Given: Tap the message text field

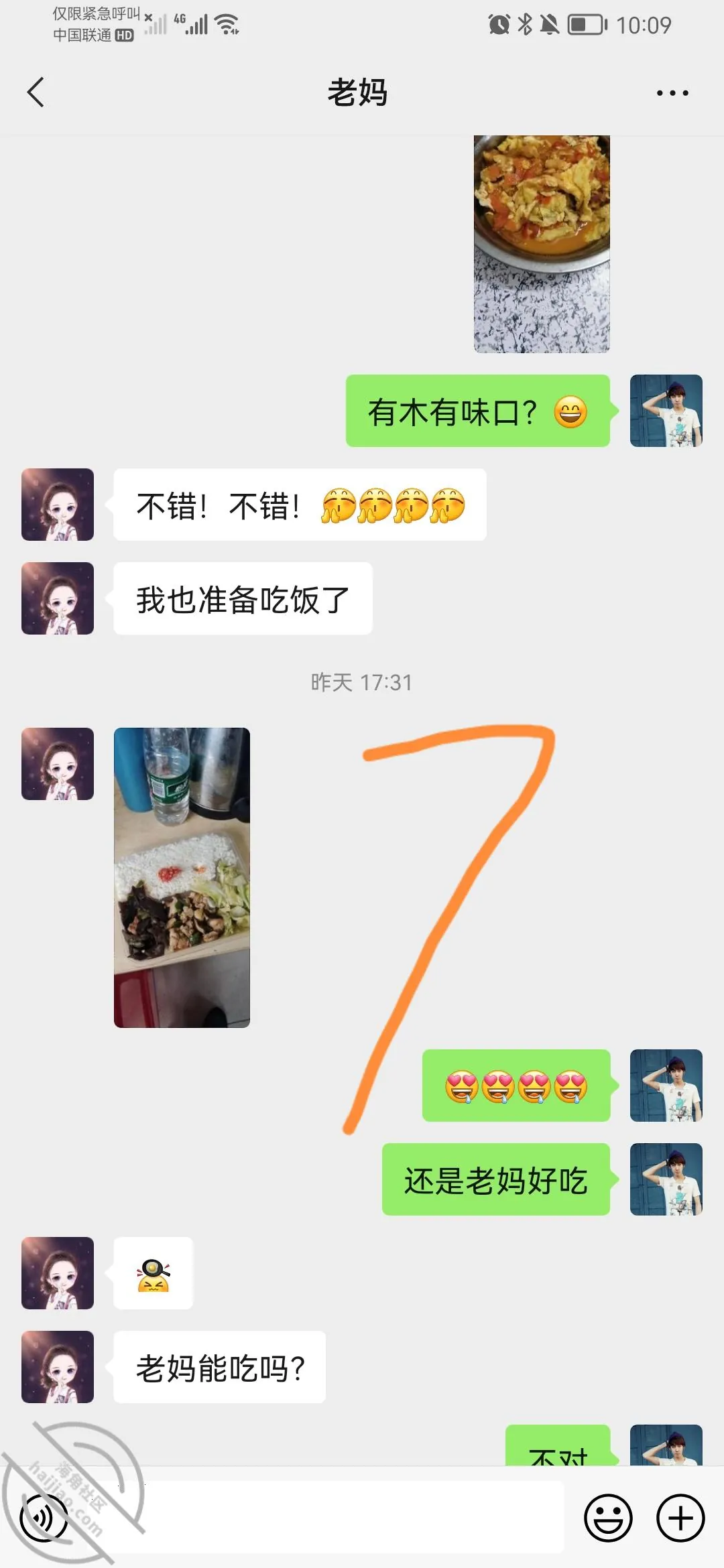Looking at the screenshot, I should tap(354, 1518).
